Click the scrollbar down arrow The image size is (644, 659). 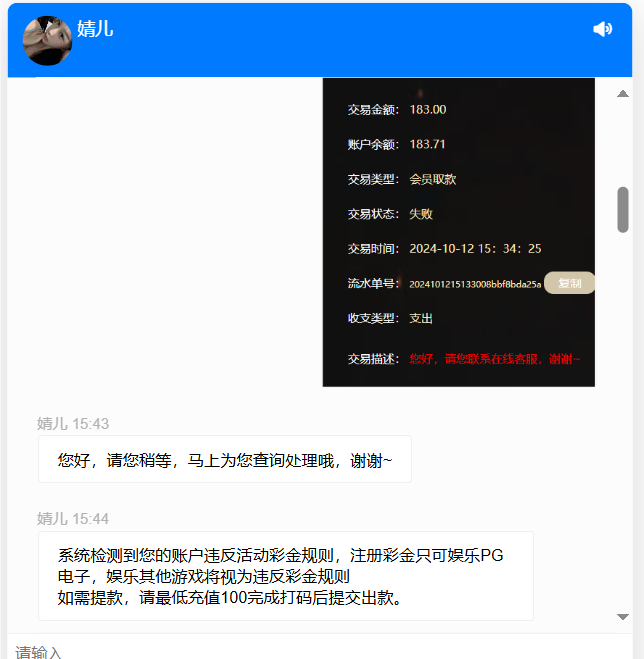pyautogui.click(x=623, y=617)
